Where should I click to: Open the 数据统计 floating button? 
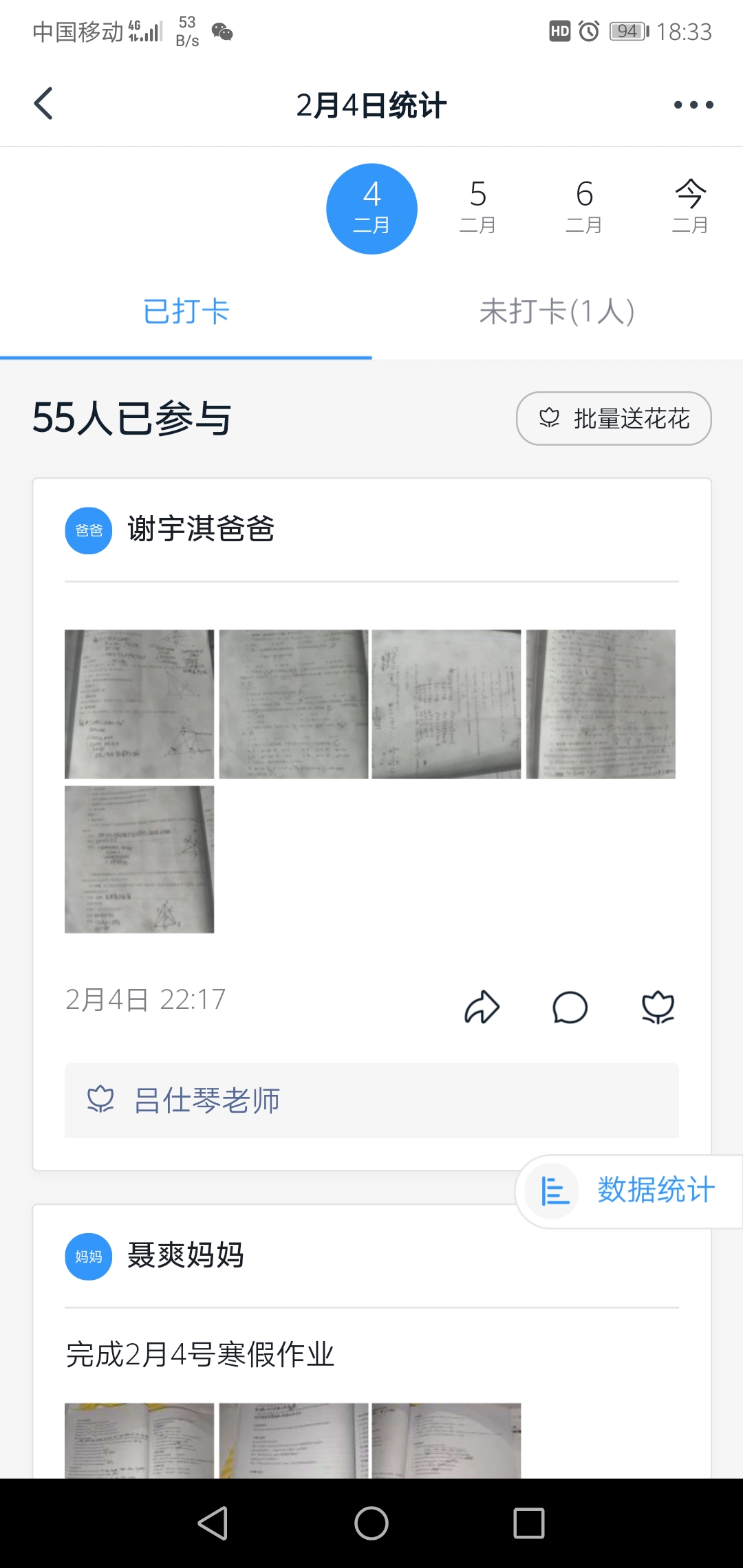pyautogui.click(x=629, y=1190)
